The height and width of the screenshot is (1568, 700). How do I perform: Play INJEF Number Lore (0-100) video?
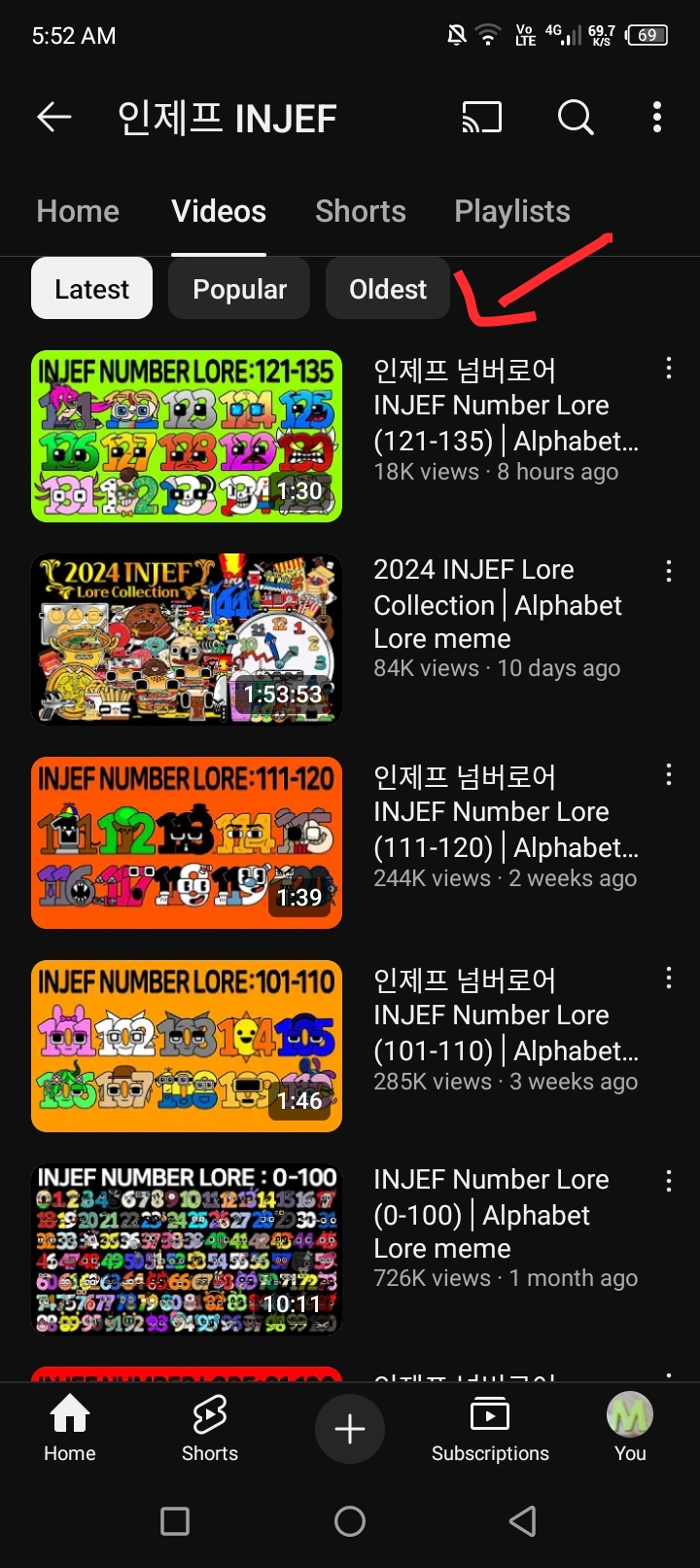[x=187, y=1249]
